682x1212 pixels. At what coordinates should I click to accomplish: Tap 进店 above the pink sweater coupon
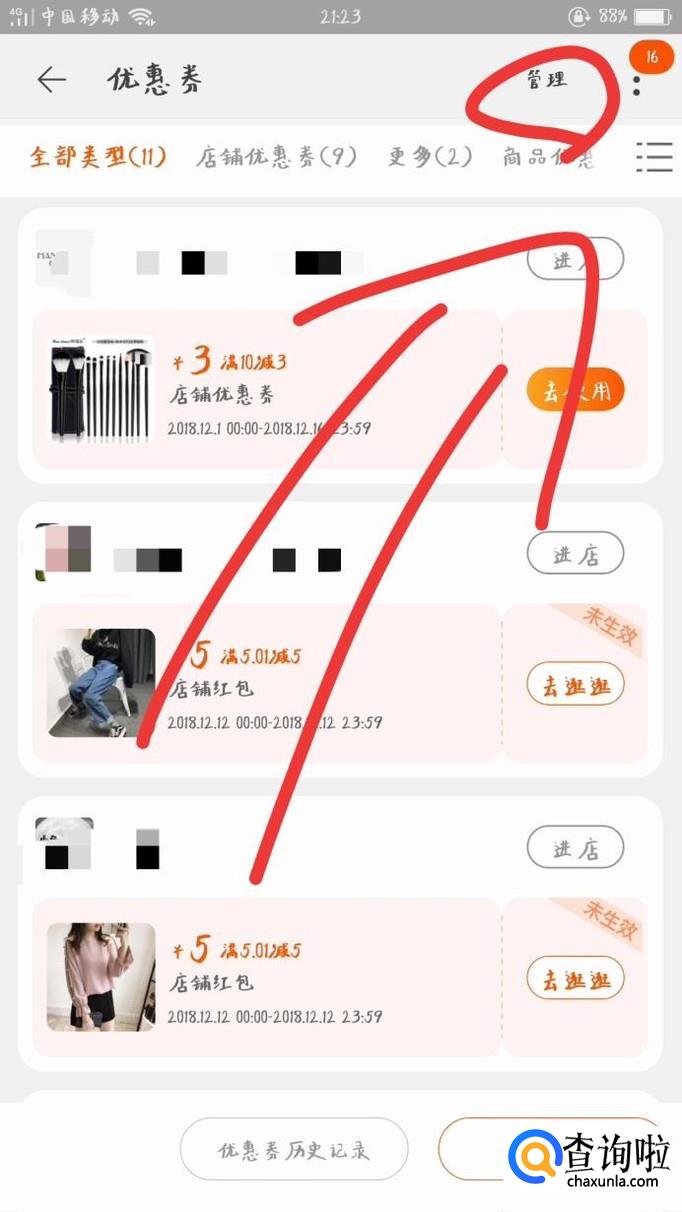pos(575,848)
